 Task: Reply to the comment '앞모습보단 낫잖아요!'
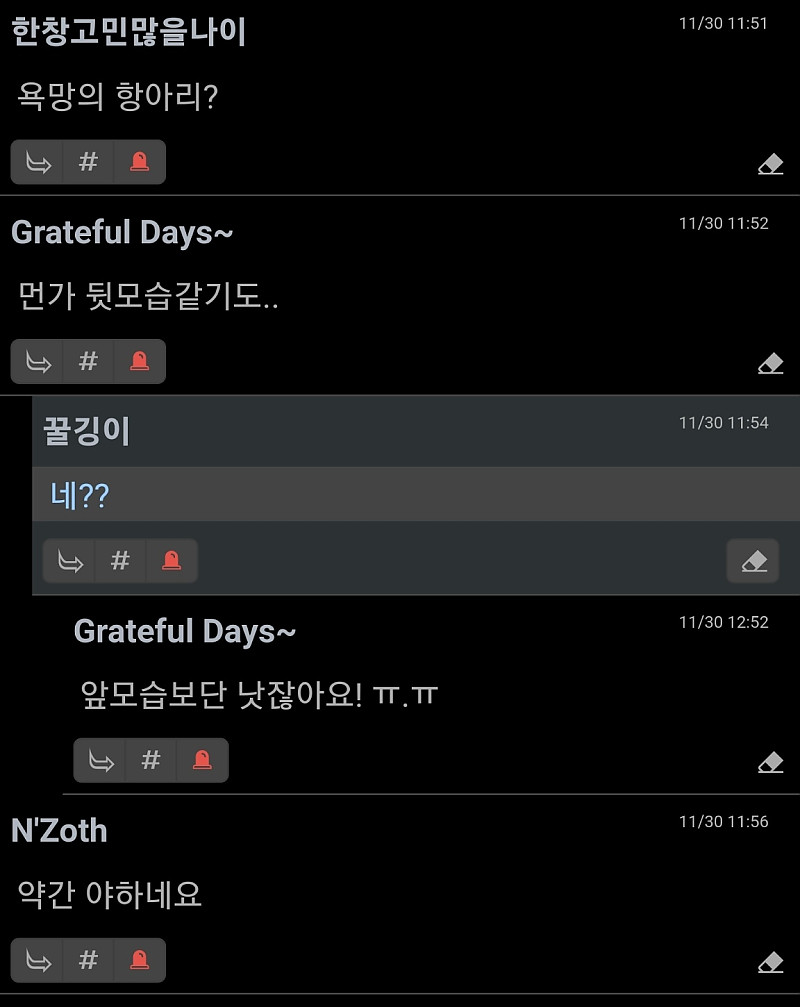[x=100, y=761]
